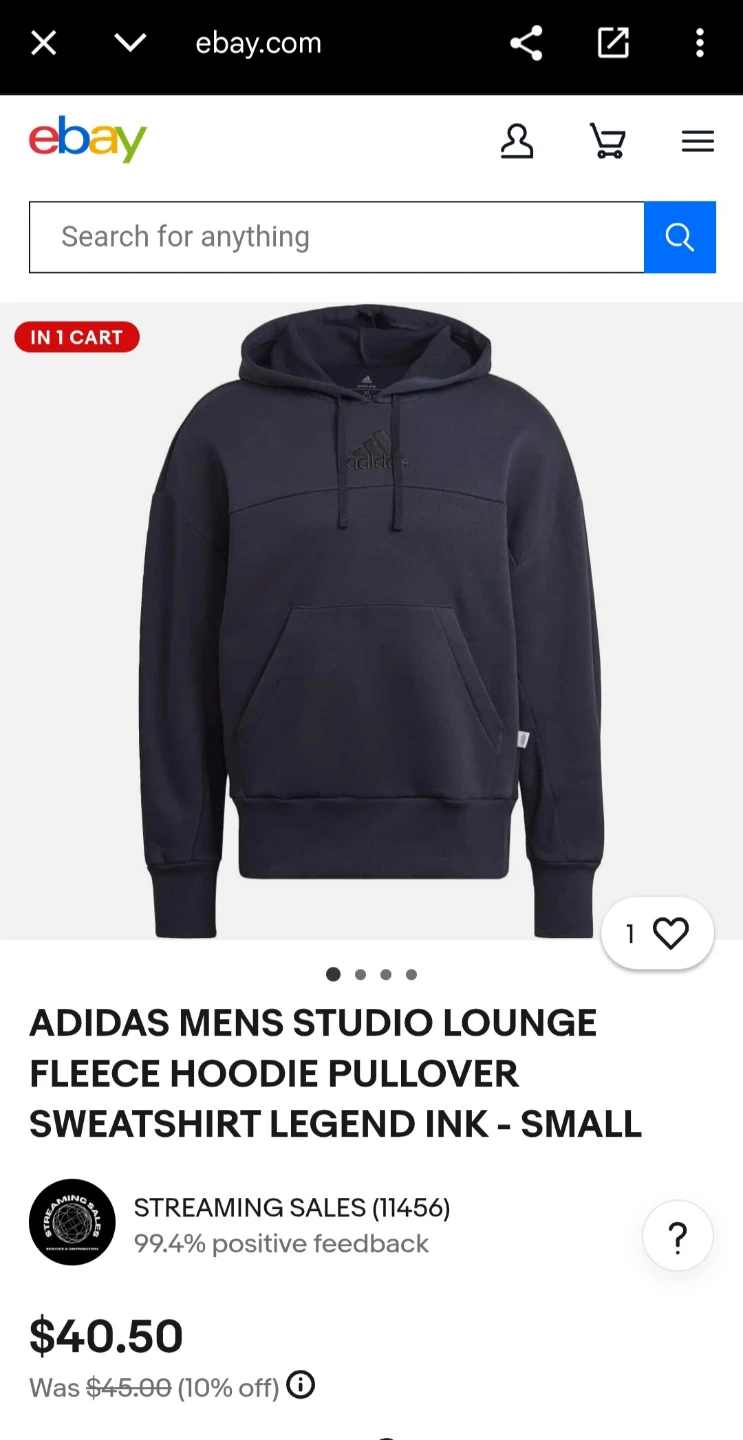Tap the blue search button
Viewport: 743px width, 1440px height.
pyautogui.click(x=680, y=237)
